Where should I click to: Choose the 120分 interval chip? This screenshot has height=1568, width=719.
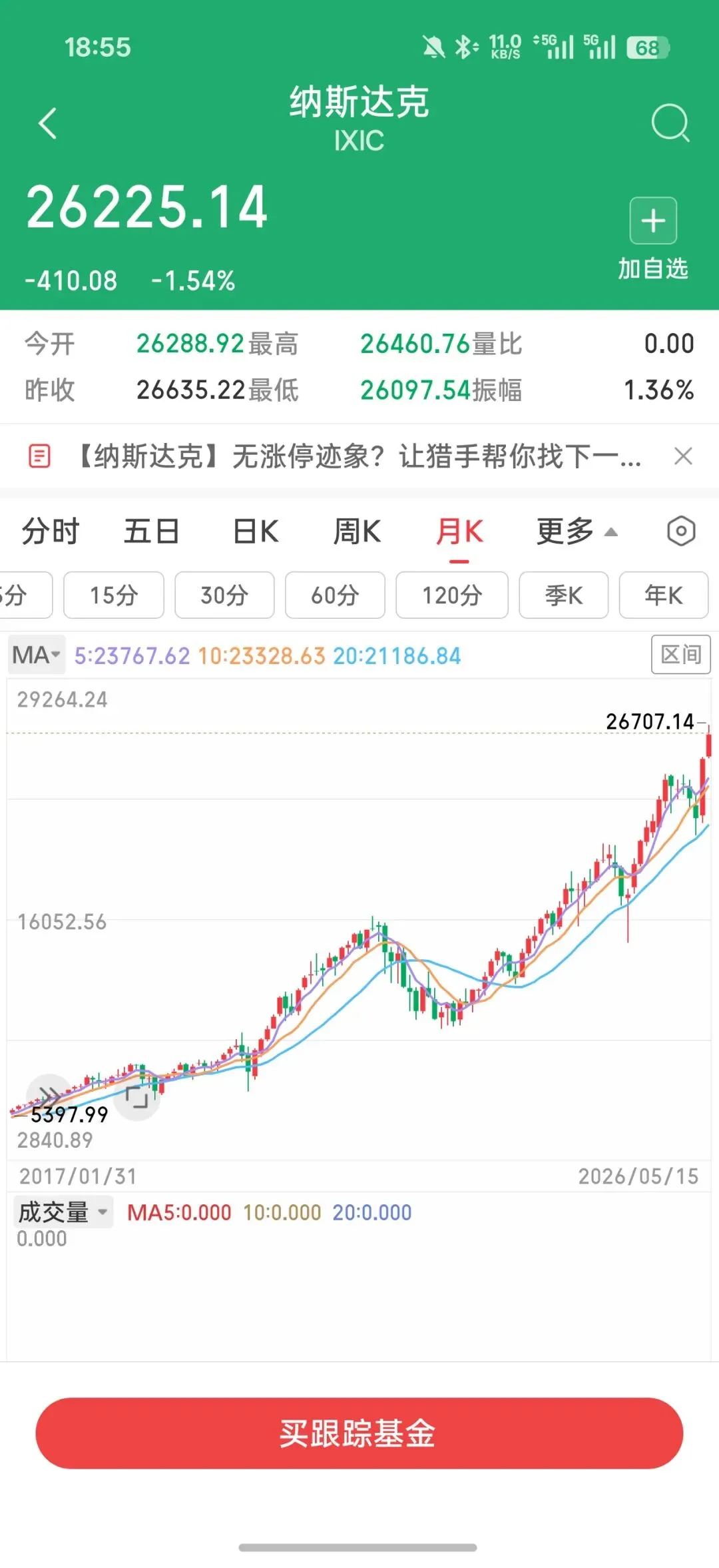click(452, 595)
